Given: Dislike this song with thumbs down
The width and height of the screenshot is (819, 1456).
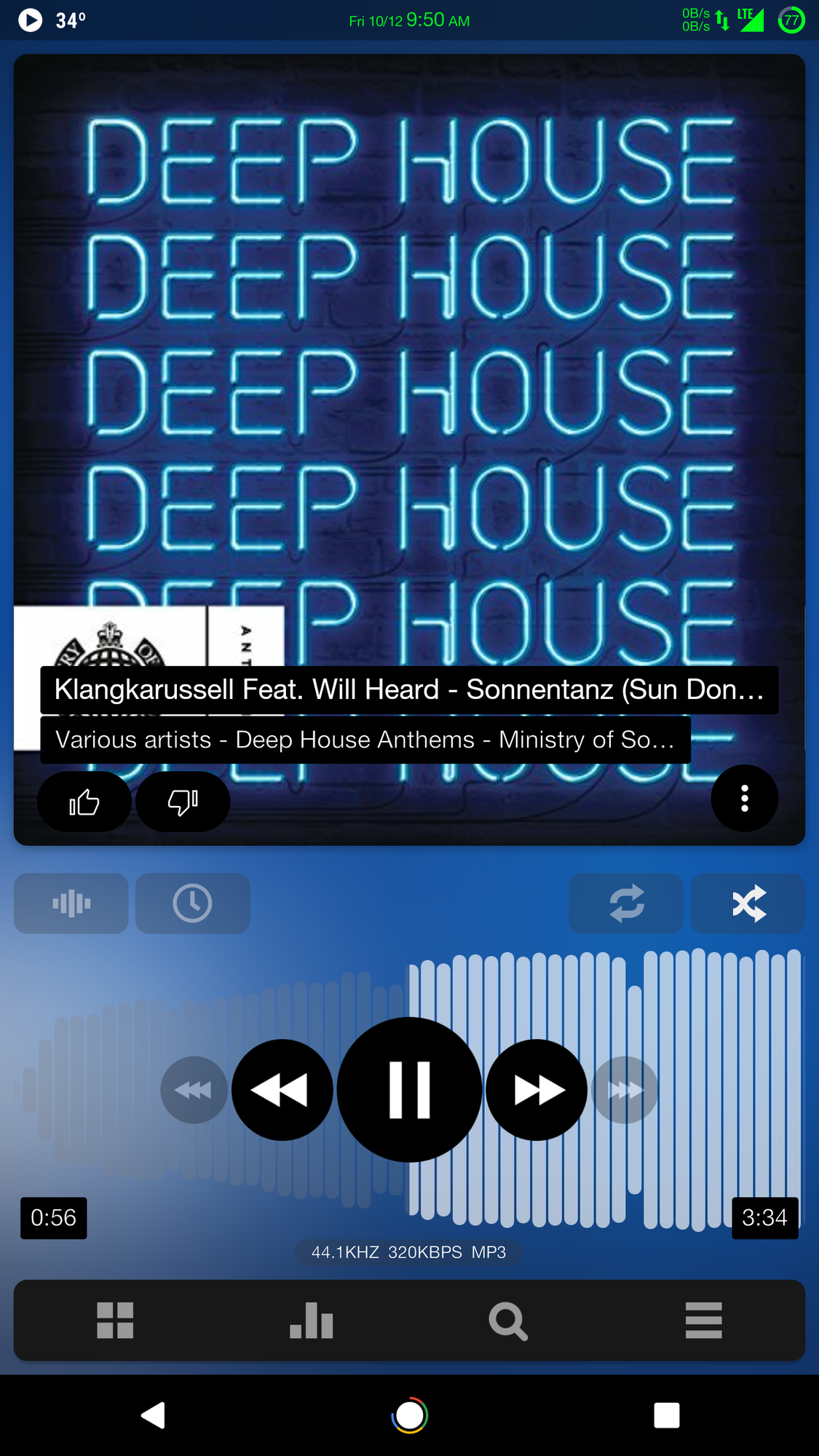Looking at the screenshot, I should click(183, 802).
